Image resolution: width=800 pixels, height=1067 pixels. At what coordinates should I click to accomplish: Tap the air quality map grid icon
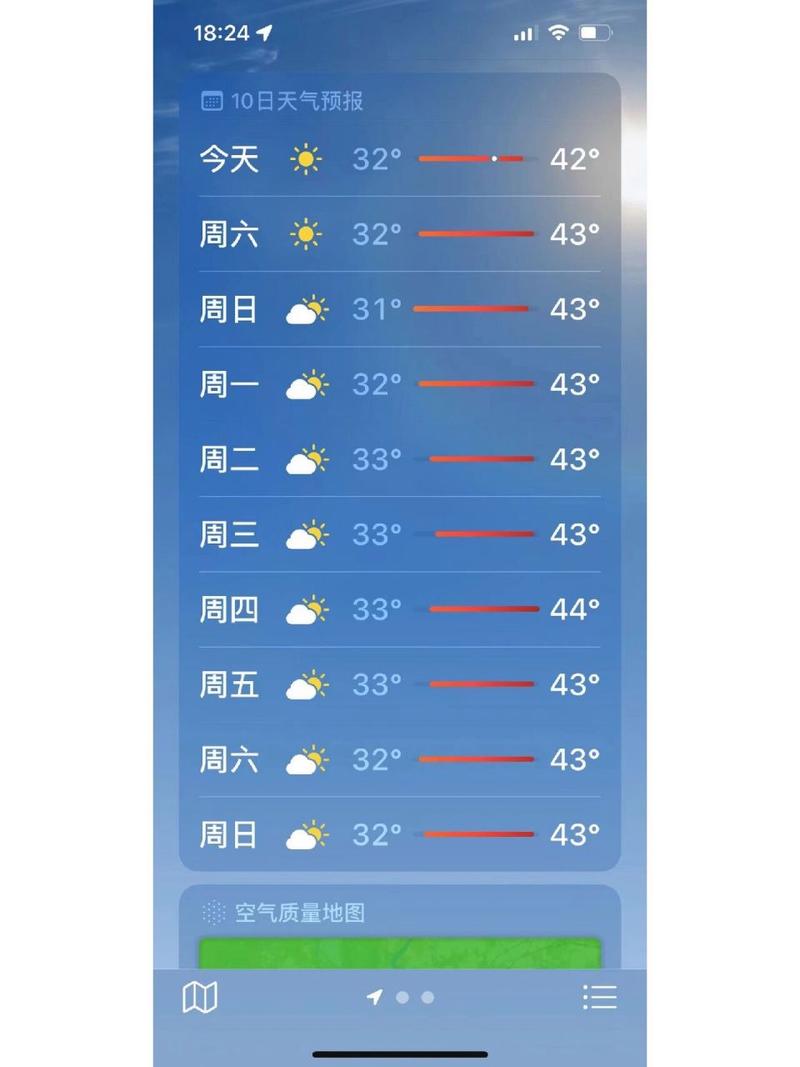[211, 911]
